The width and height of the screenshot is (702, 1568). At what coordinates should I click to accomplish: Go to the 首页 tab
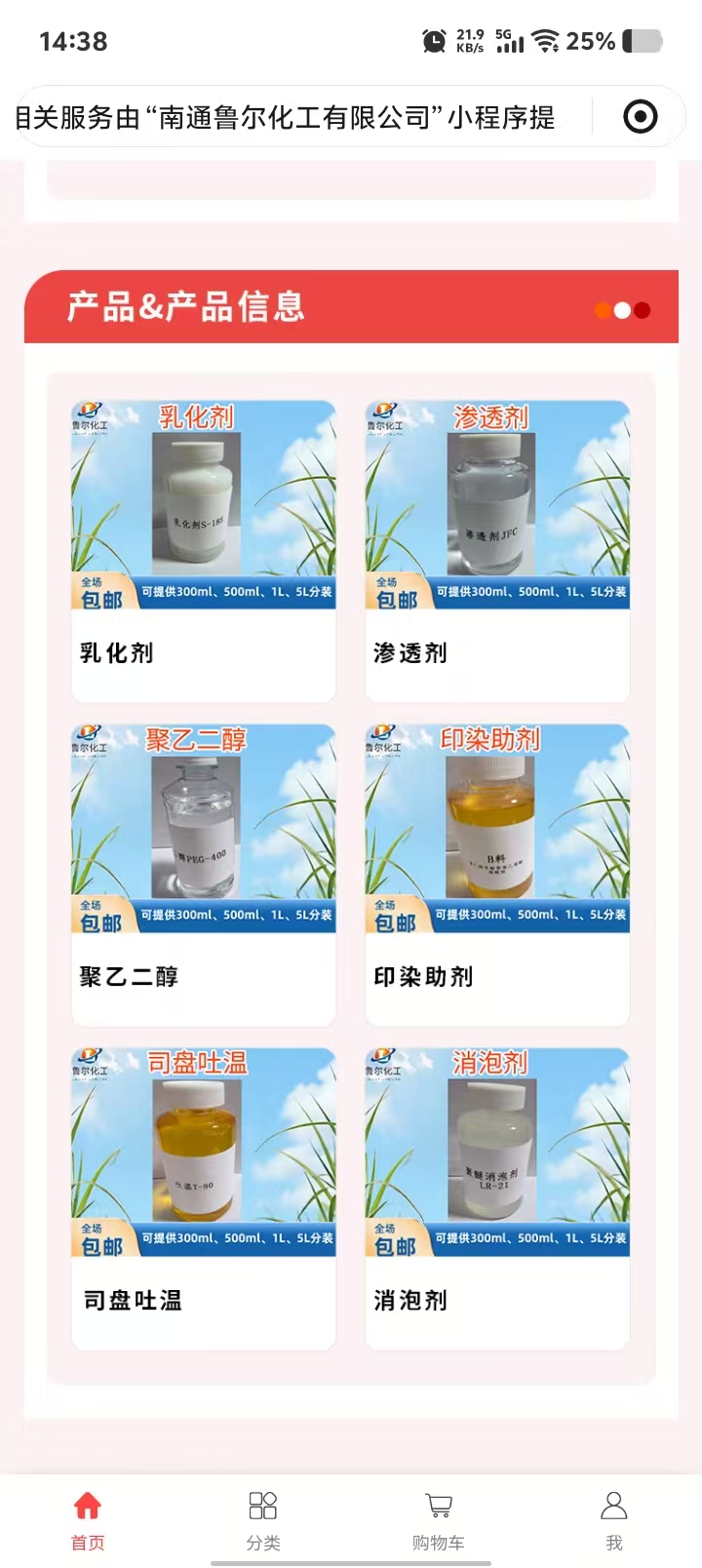pos(88,1519)
